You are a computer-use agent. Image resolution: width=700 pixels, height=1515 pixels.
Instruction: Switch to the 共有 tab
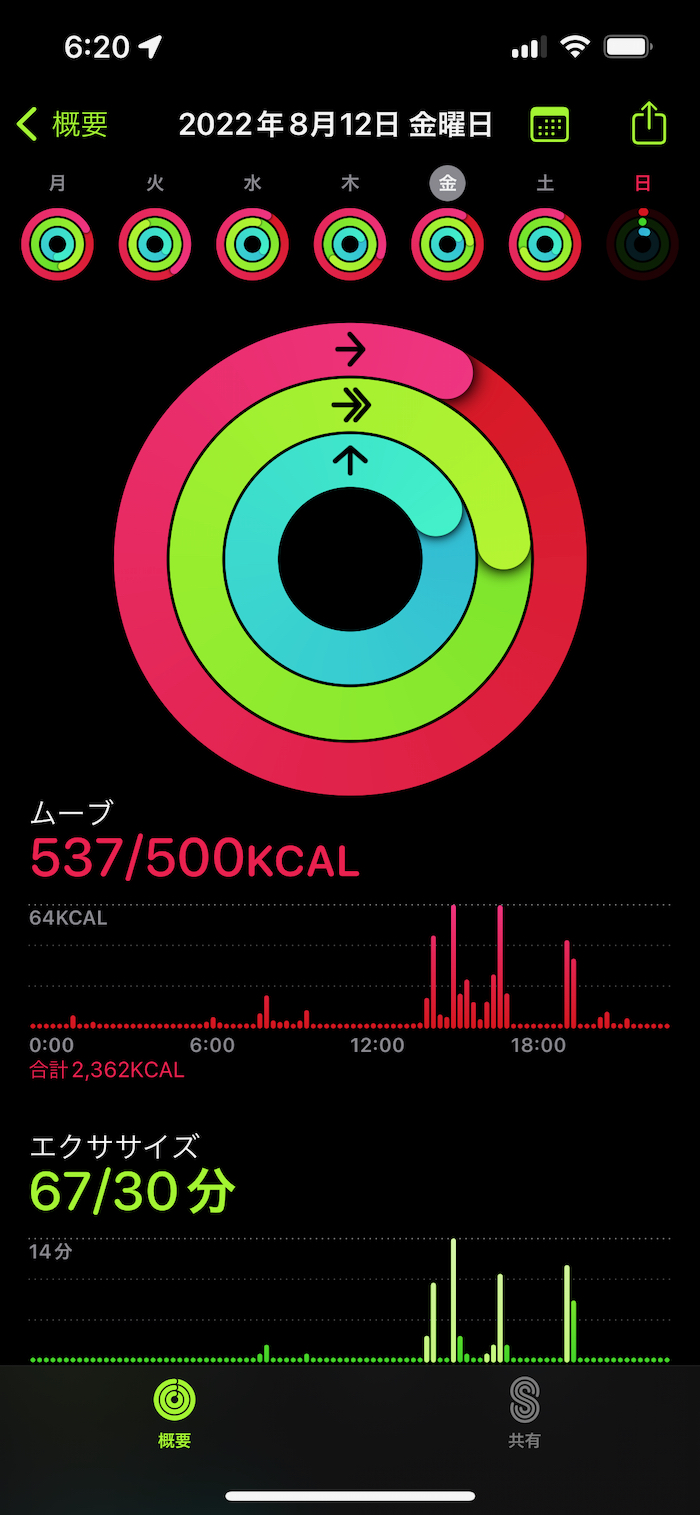[524, 1413]
